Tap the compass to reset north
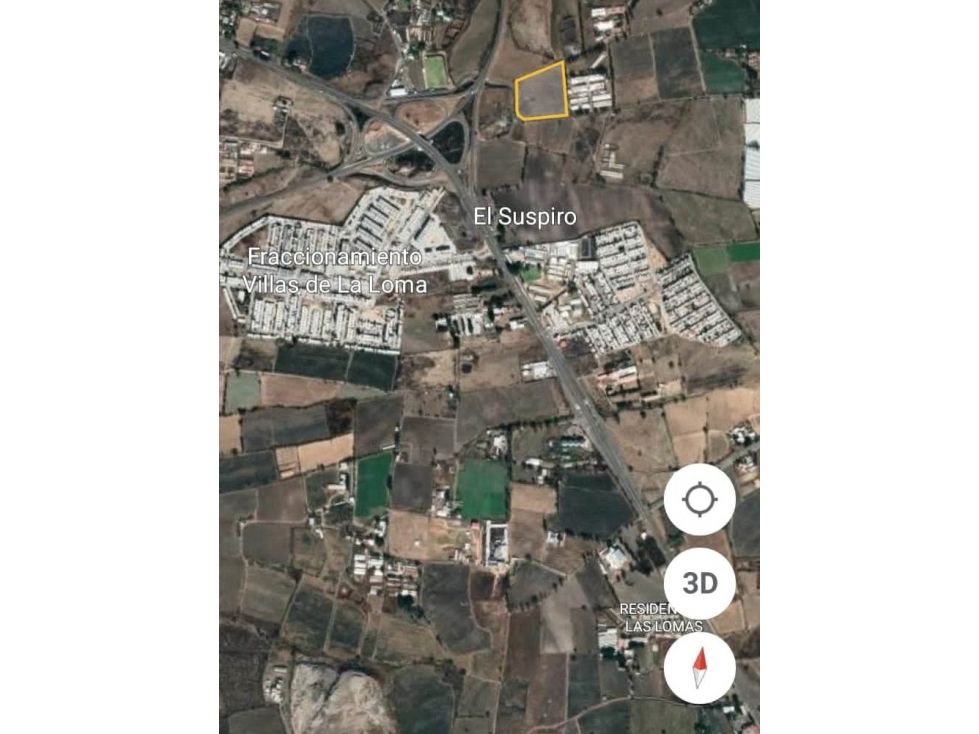This screenshot has width=979, height=734. pyautogui.click(x=699, y=668)
